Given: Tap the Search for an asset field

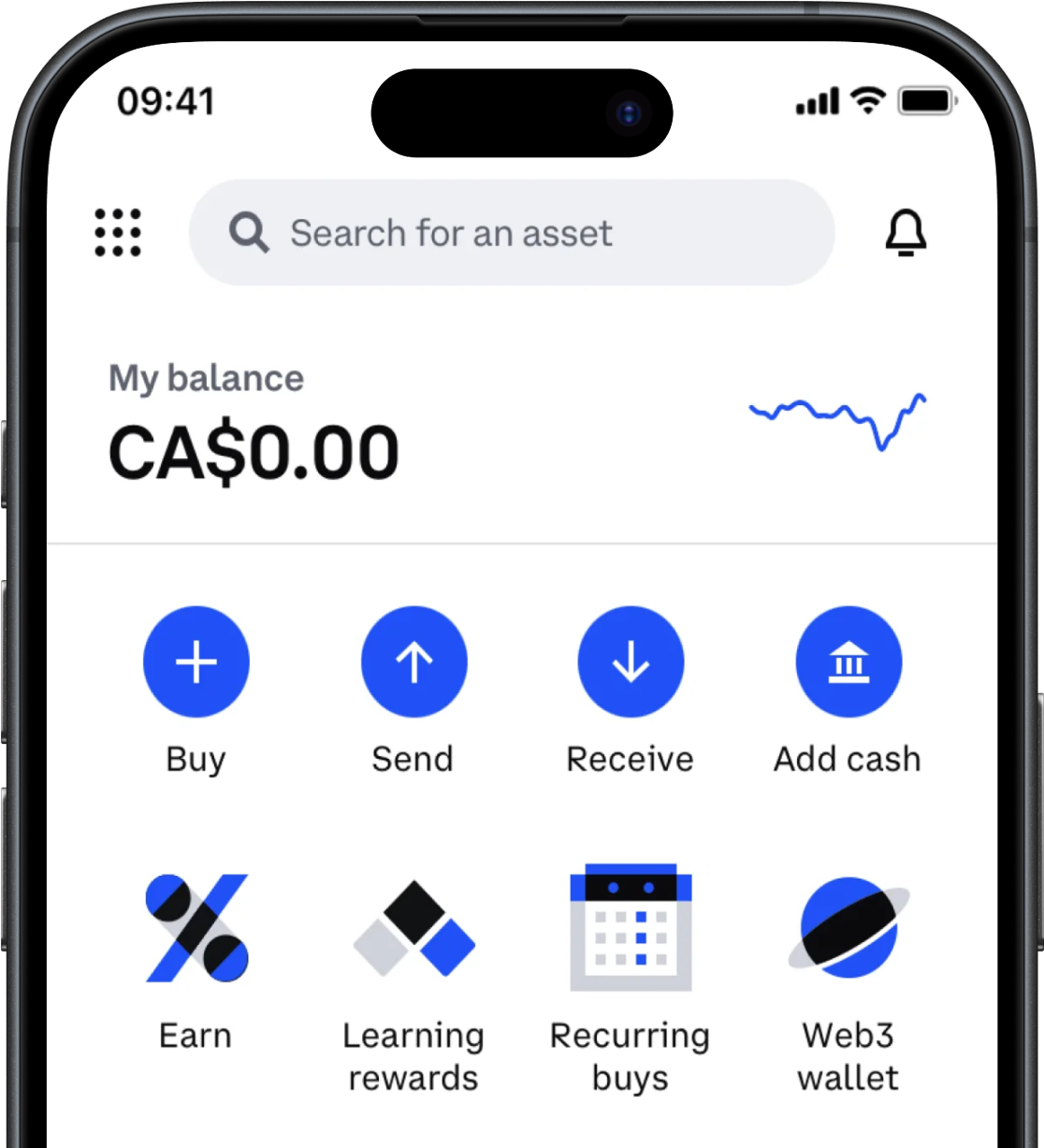Looking at the screenshot, I should pos(511,233).
